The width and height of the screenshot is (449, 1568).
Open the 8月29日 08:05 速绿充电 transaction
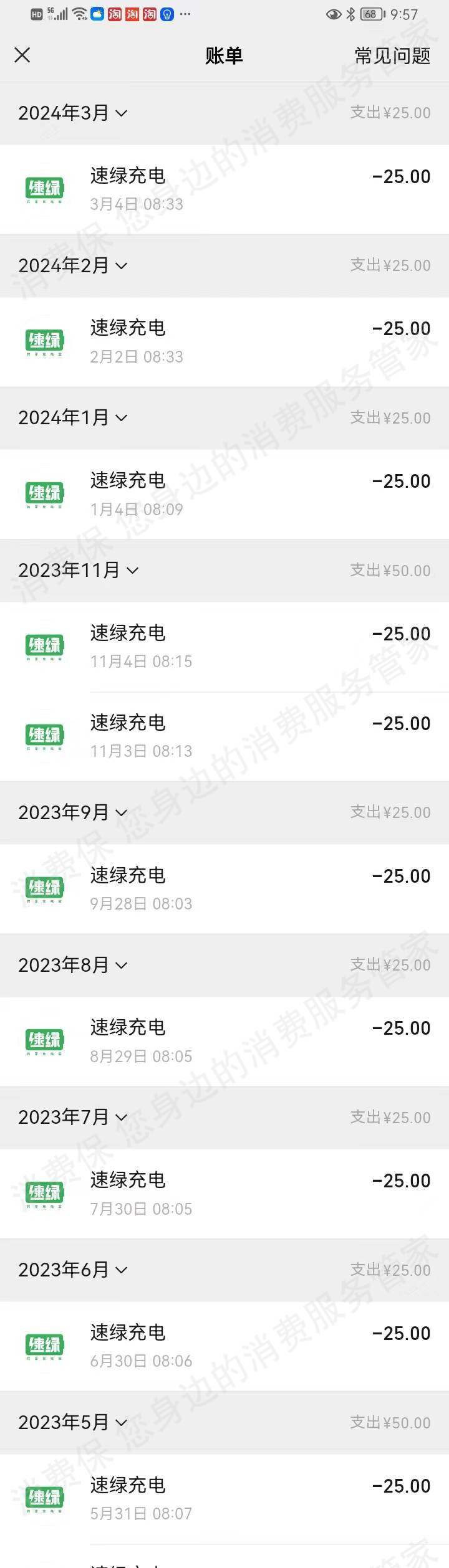click(224, 1041)
